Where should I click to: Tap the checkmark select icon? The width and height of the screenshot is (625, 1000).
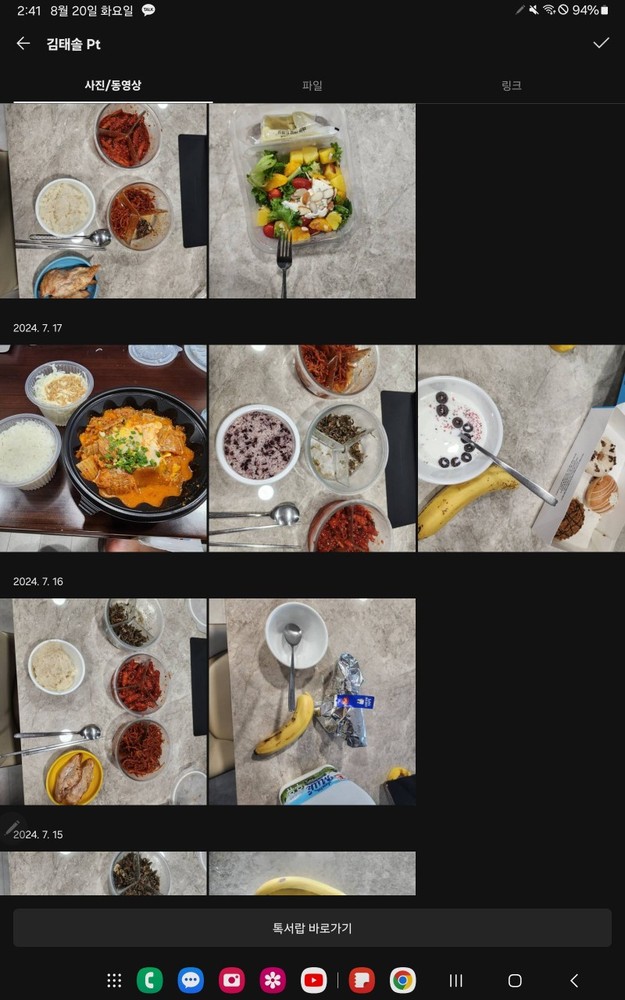601,43
